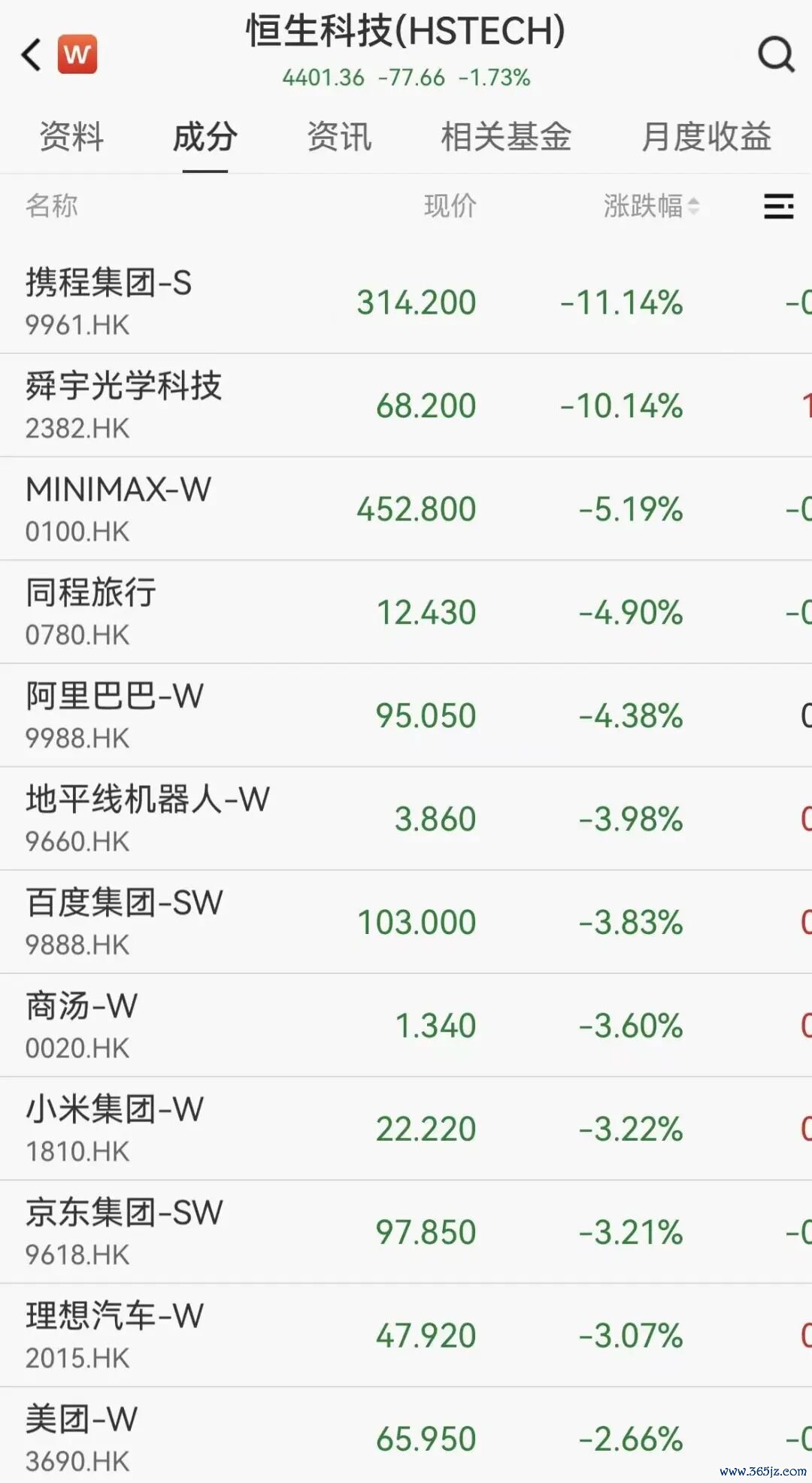Open the search magnifier icon
Viewport: 812px width, 1483px height.
click(x=776, y=54)
